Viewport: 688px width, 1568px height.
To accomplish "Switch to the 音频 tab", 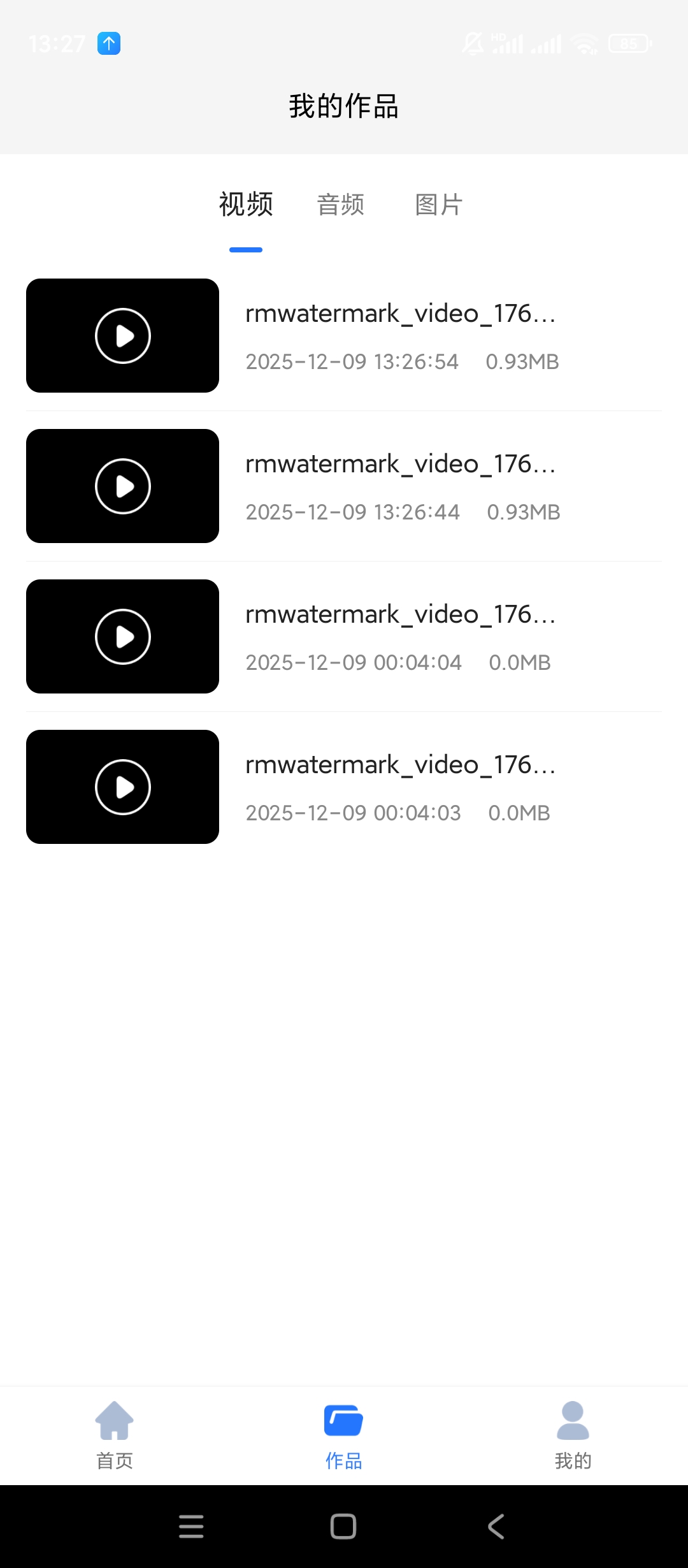I will point(341,205).
